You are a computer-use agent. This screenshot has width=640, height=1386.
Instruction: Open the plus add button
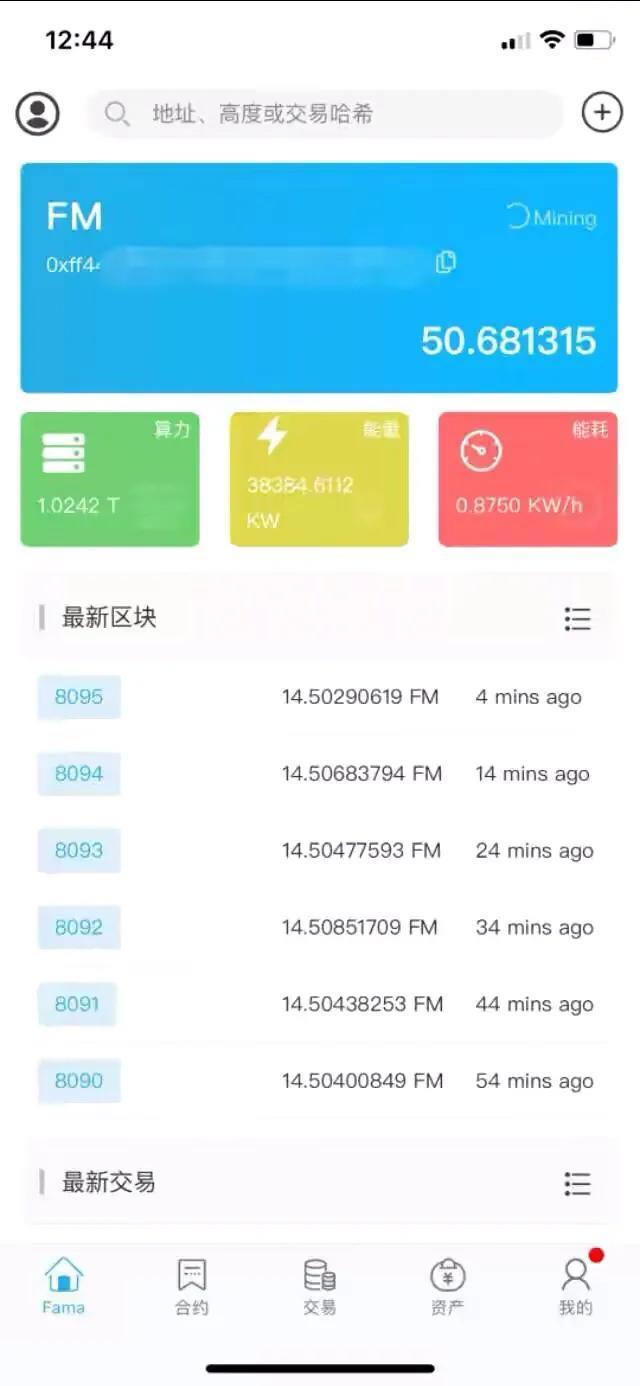[x=601, y=113]
